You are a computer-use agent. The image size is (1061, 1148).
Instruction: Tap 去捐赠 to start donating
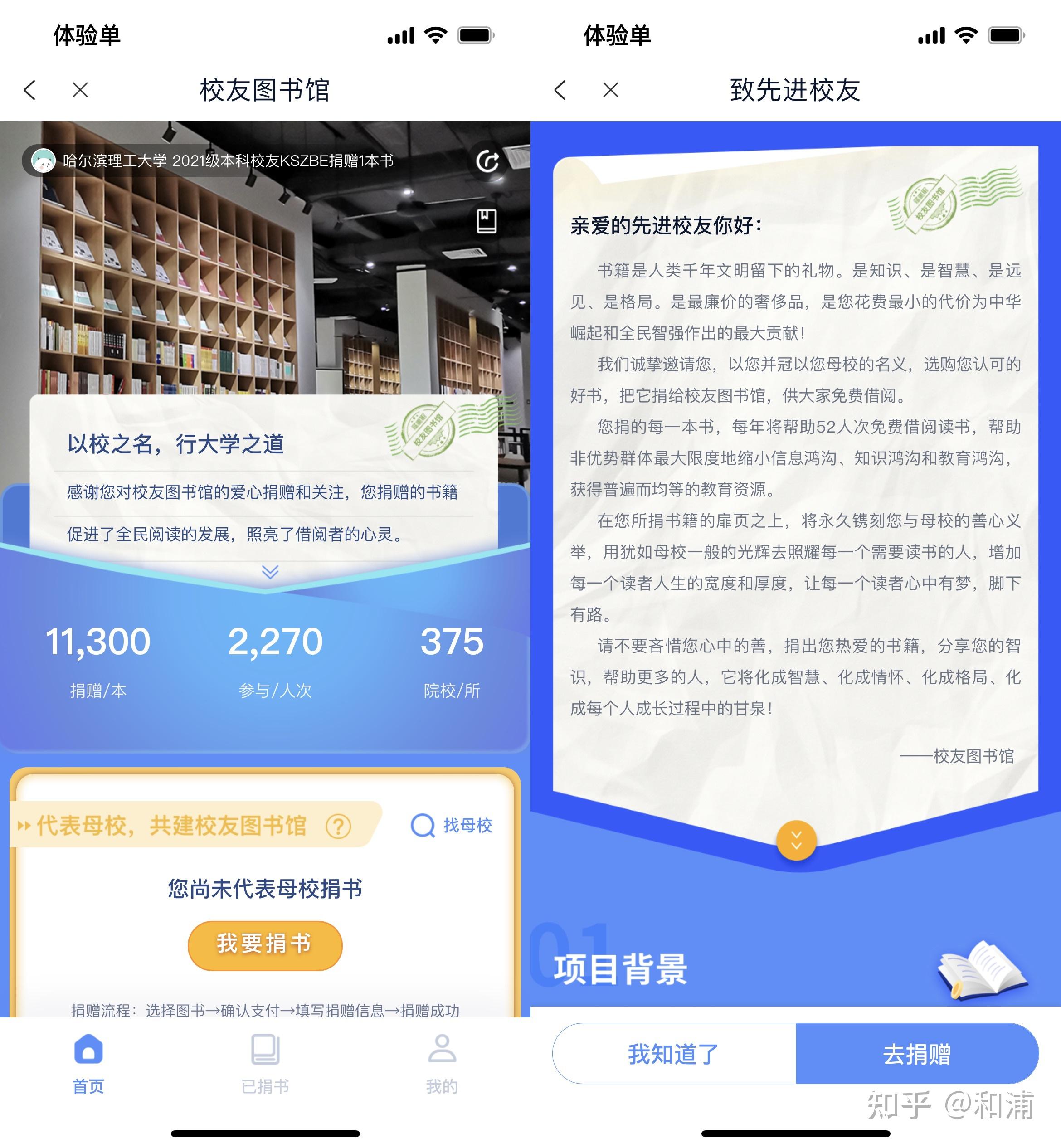point(917,1054)
